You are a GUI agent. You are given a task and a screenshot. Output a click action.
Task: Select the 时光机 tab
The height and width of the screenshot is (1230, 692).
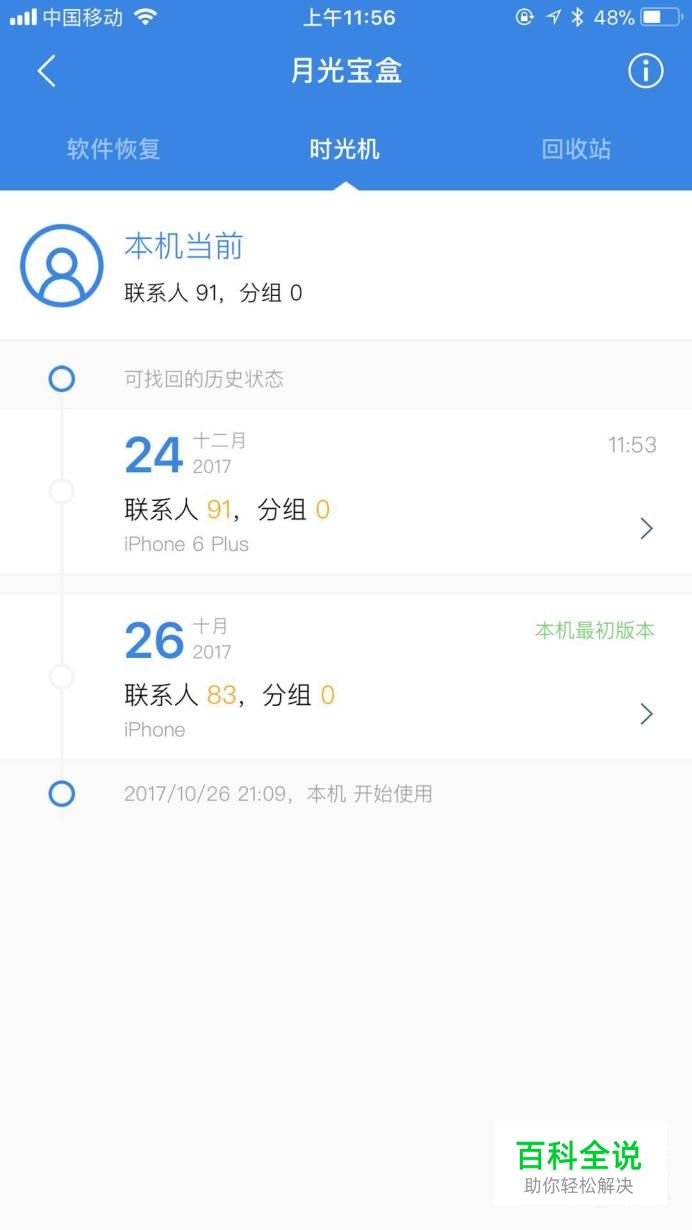(x=345, y=150)
